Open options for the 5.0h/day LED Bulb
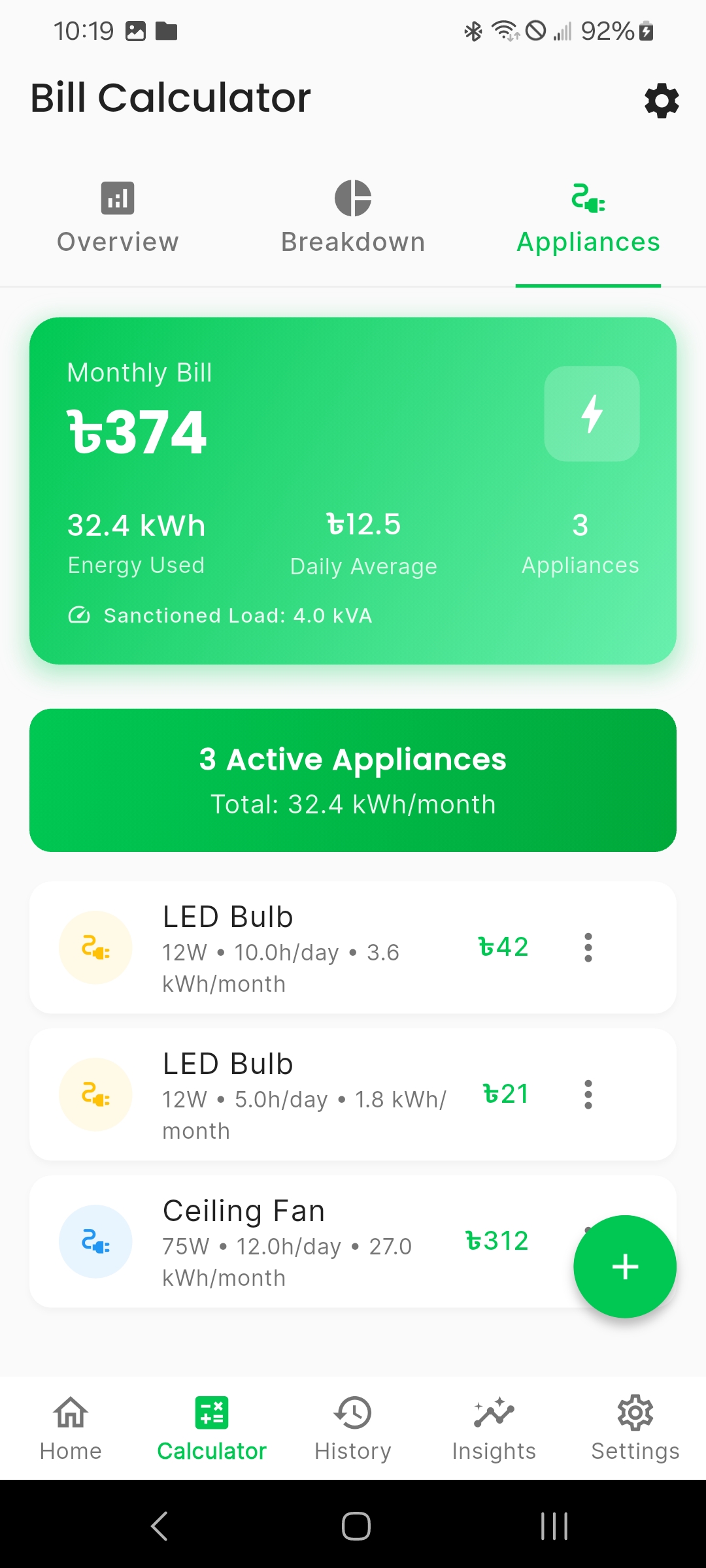Screen dimensions: 706x1568 [588, 1094]
